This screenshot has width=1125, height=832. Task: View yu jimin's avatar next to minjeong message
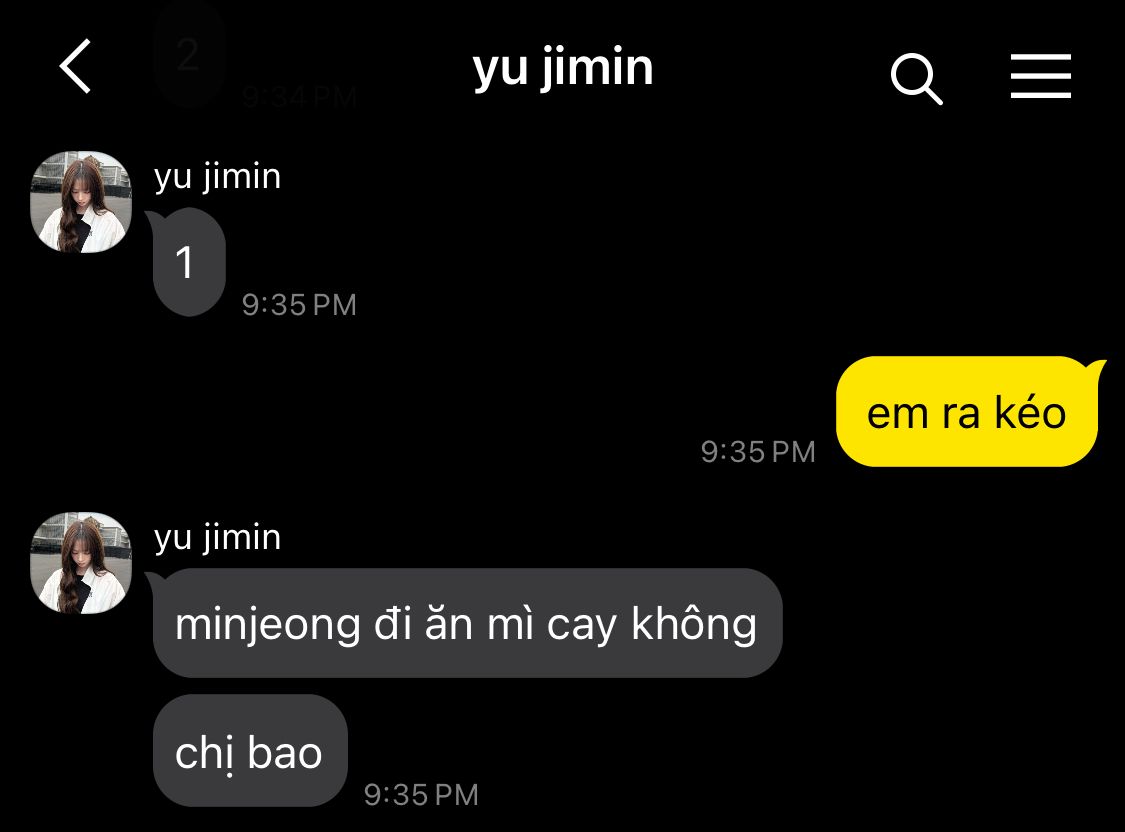[x=82, y=562]
